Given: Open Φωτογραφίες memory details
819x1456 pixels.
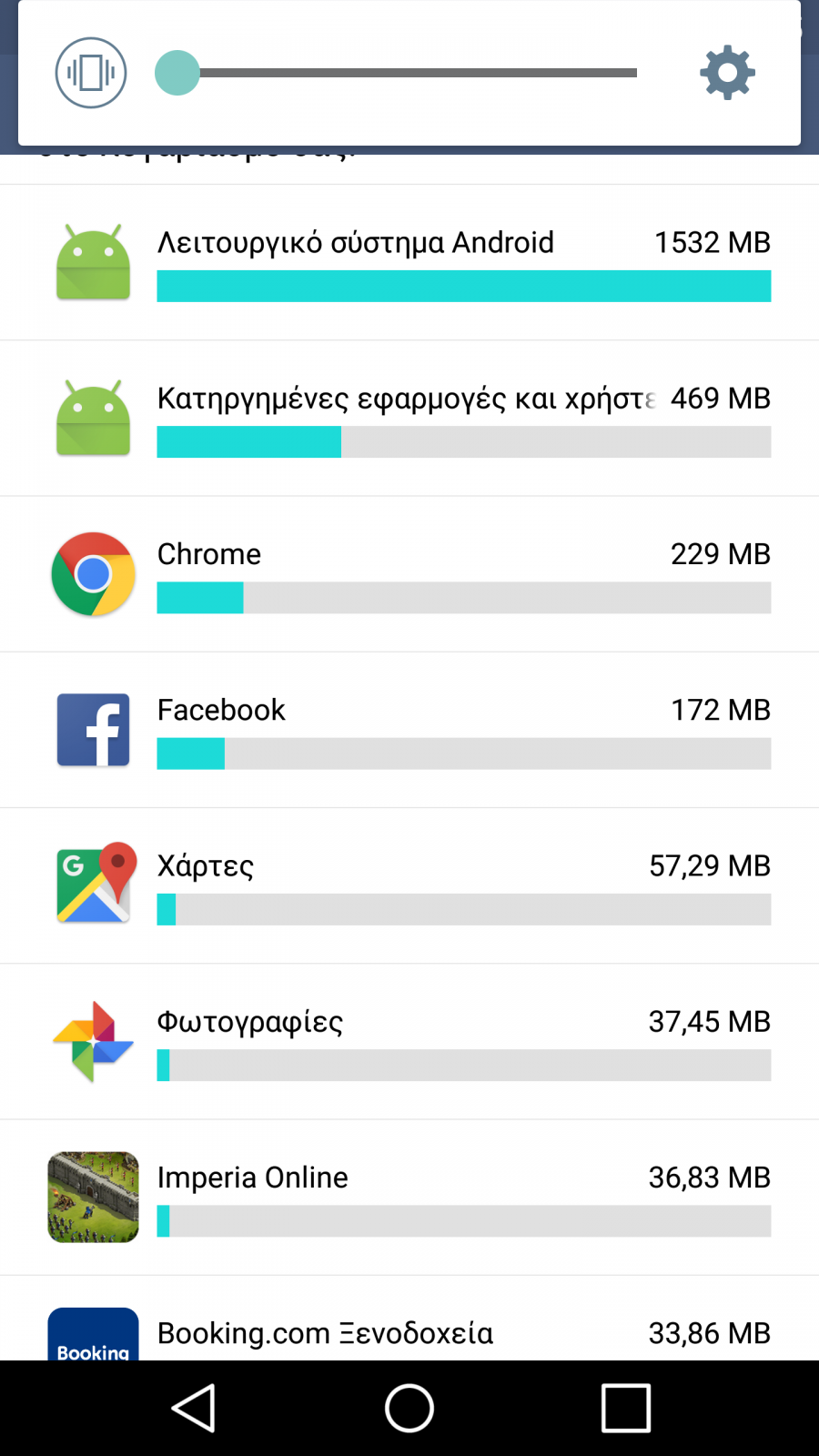Looking at the screenshot, I should point(409,1042).
